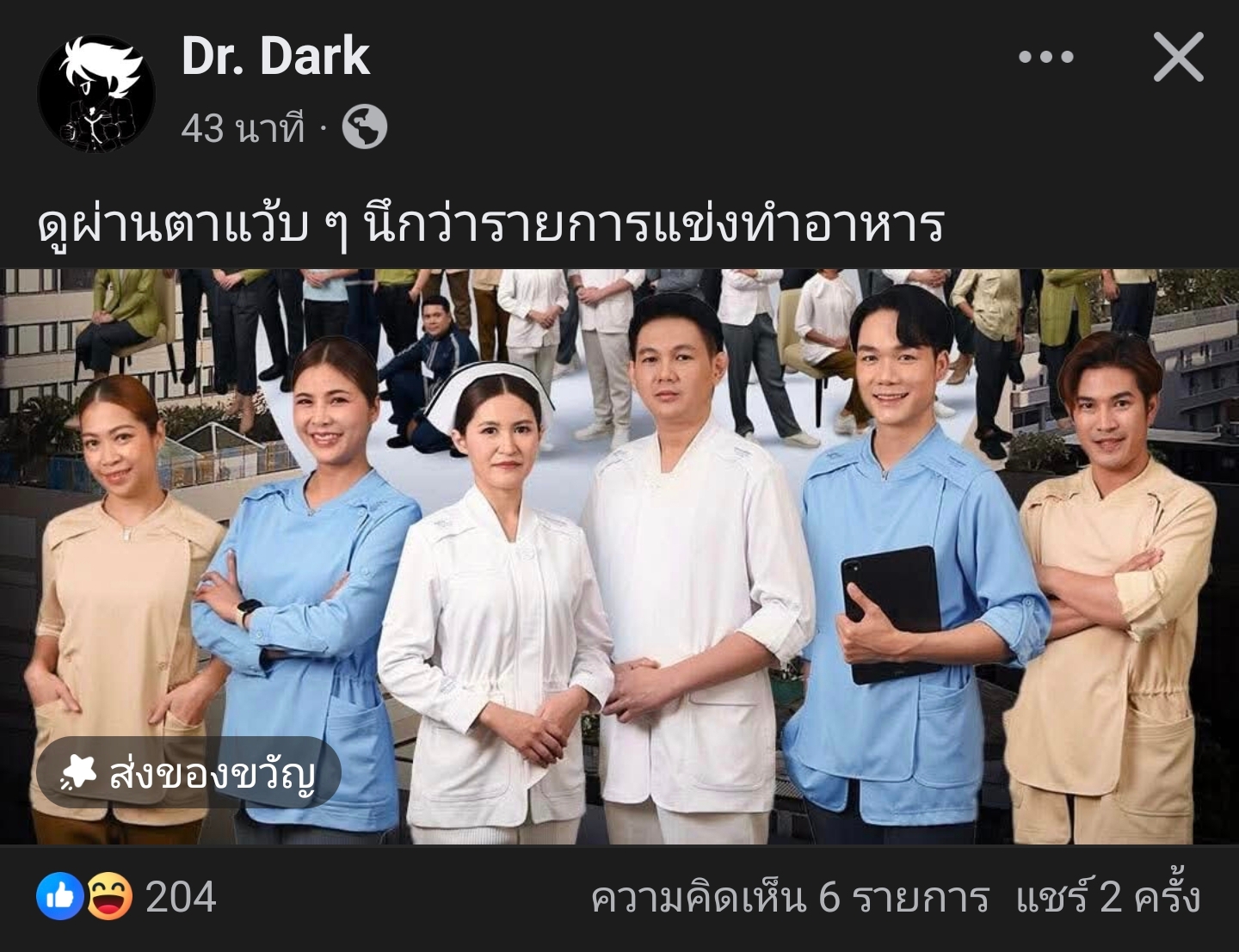The width and height of the screenshot is (1239, 952).
Task: Tap the ส่งของขวัญ gift button
Action: tap(188, 773)
